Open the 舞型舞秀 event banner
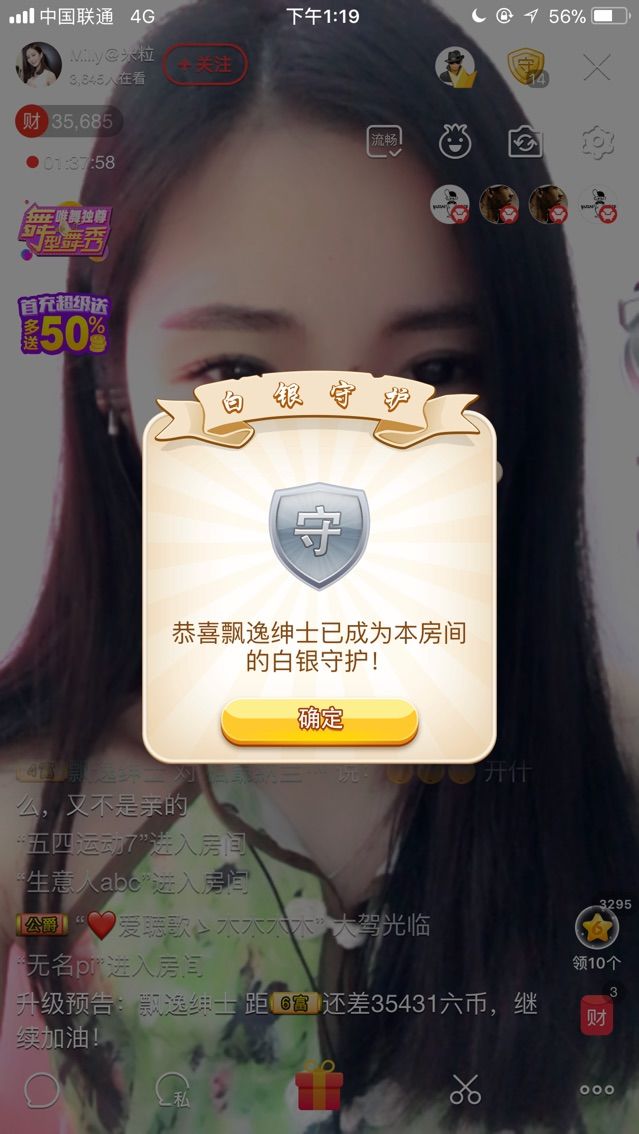 (x=62, y=230)
